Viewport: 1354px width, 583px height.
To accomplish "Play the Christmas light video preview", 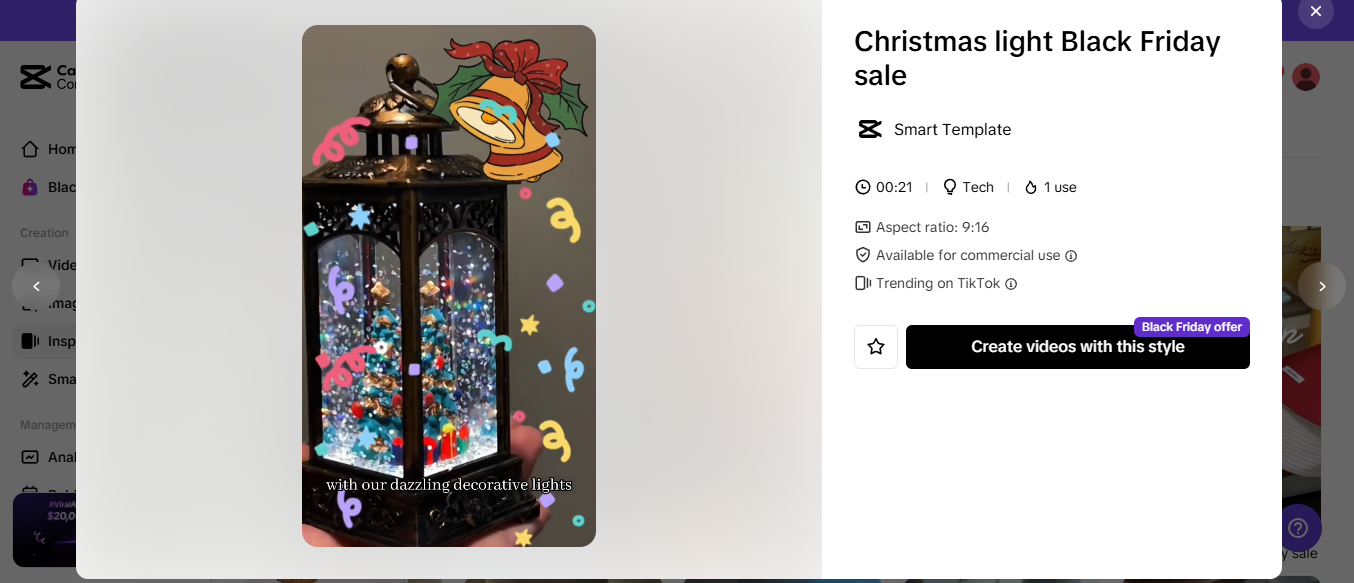I will [448, 286].
